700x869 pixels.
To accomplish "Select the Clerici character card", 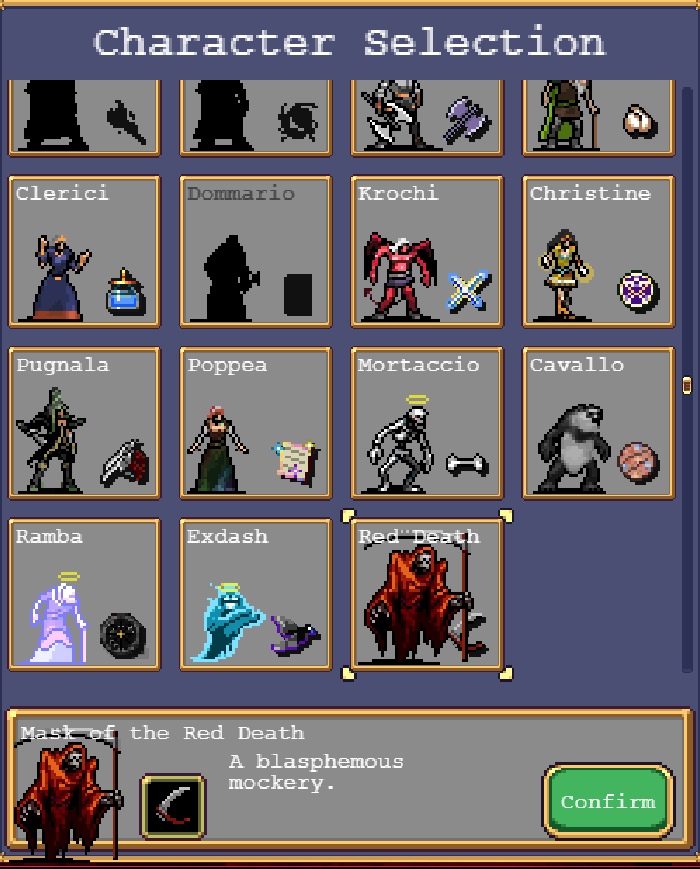I will click(84, 252).
